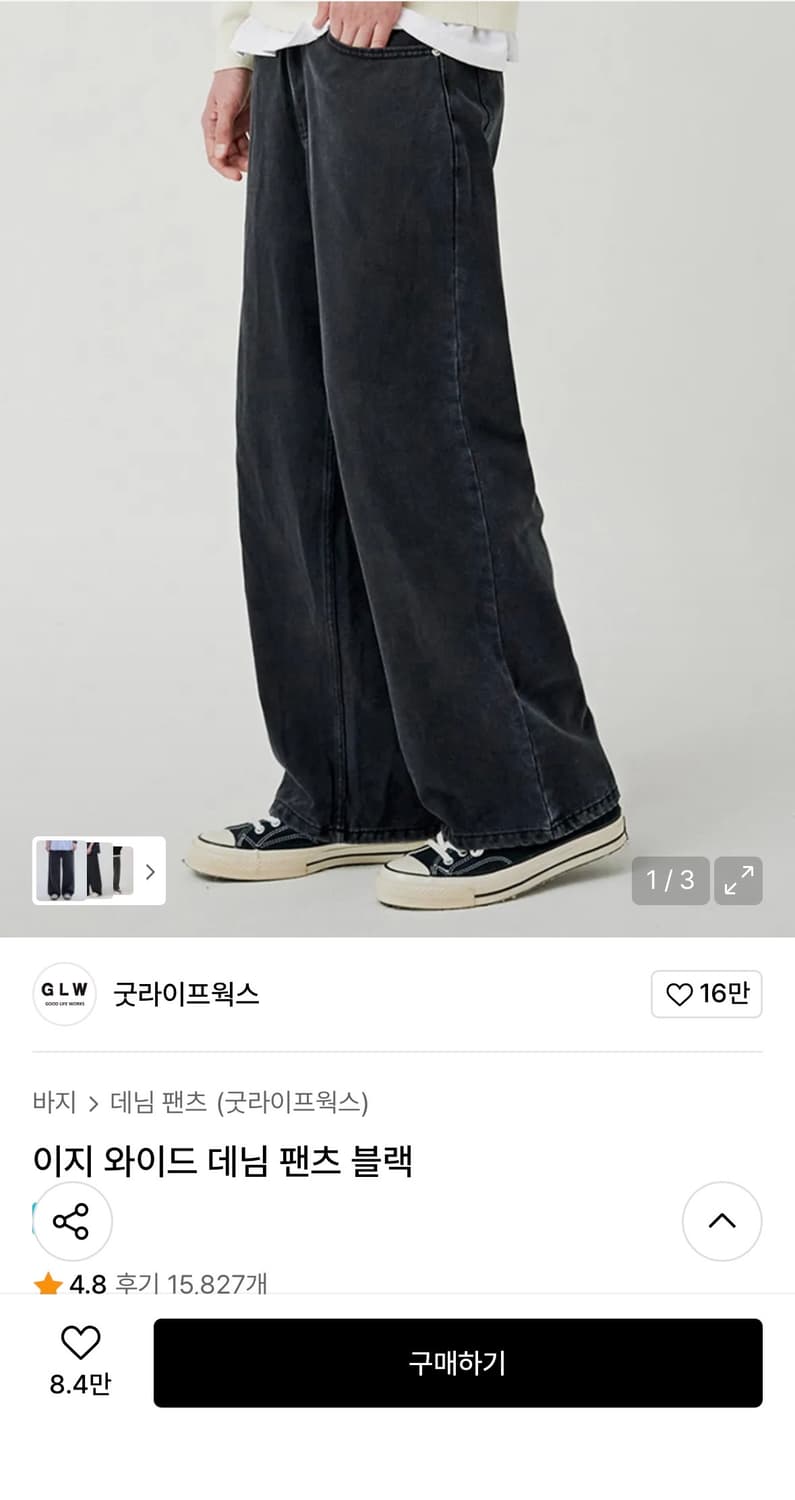Open the breadcrumb chevron after 바지
Screen dimensions: 795x1500
pyautogui.click(x=95, y=1103)
